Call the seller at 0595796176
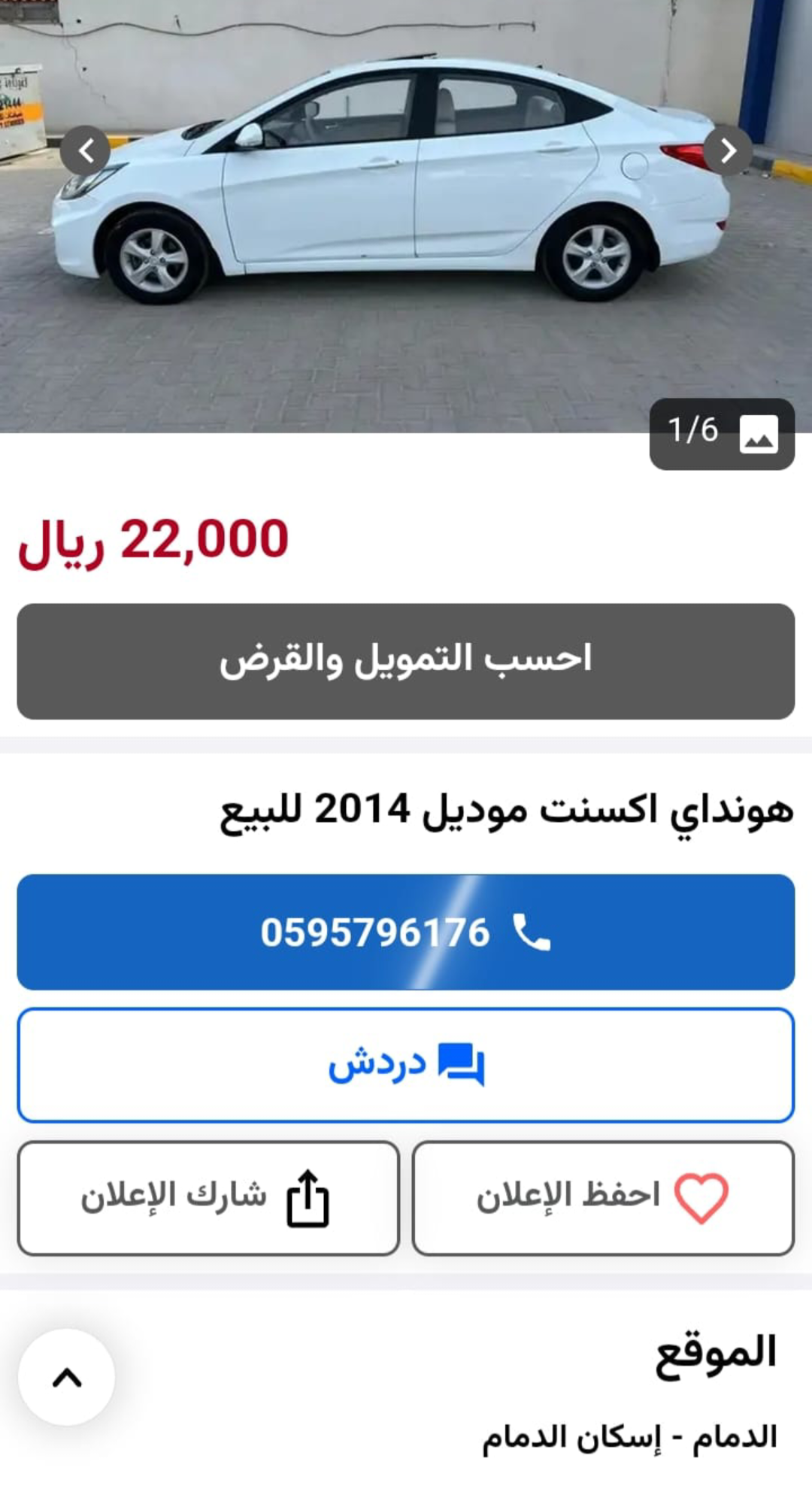This screenshot has width=812, height=1486. pyautogui.click(x=406, y=932)
